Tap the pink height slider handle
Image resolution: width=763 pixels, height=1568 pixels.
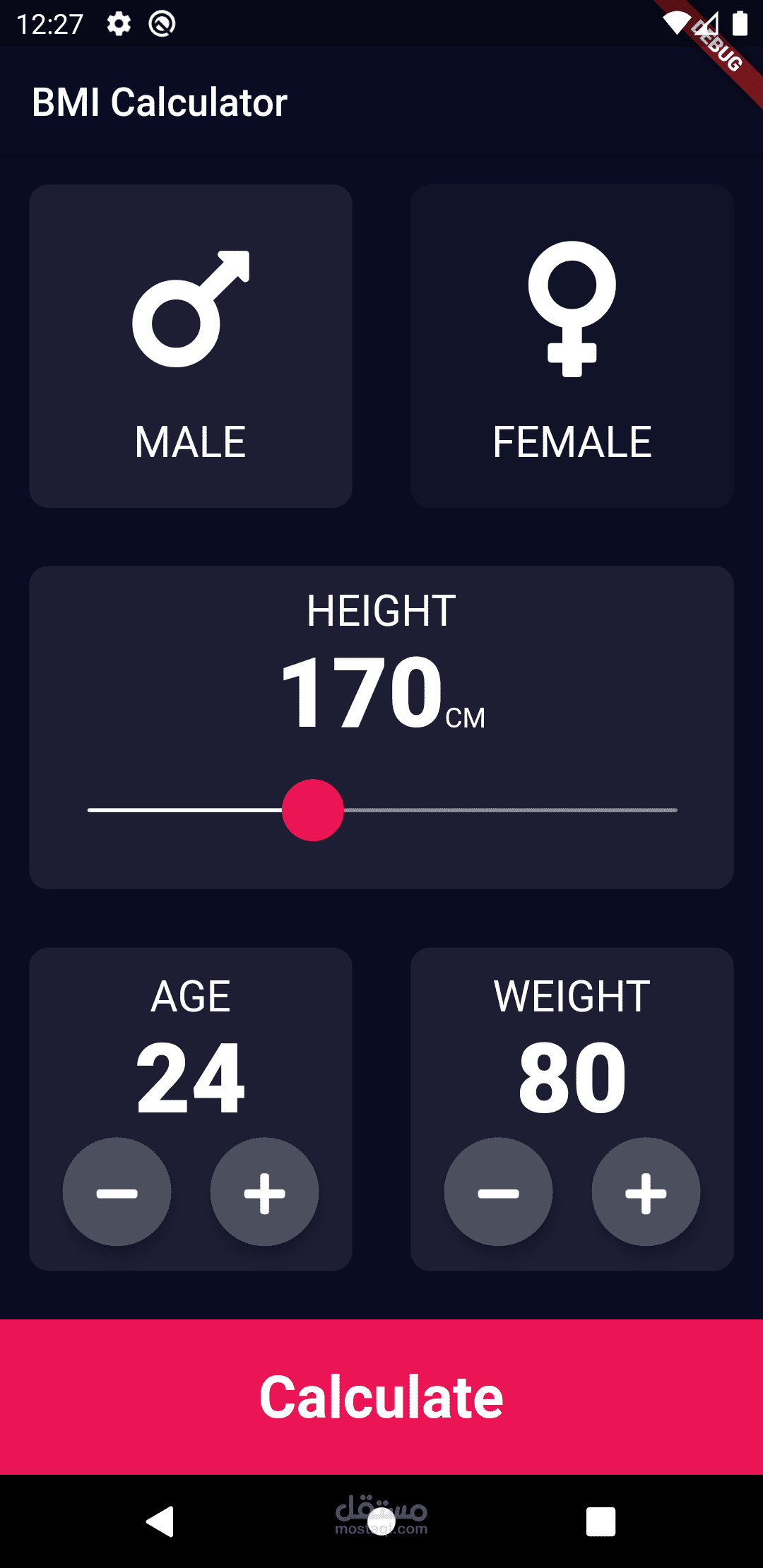(x=313, y=810)
